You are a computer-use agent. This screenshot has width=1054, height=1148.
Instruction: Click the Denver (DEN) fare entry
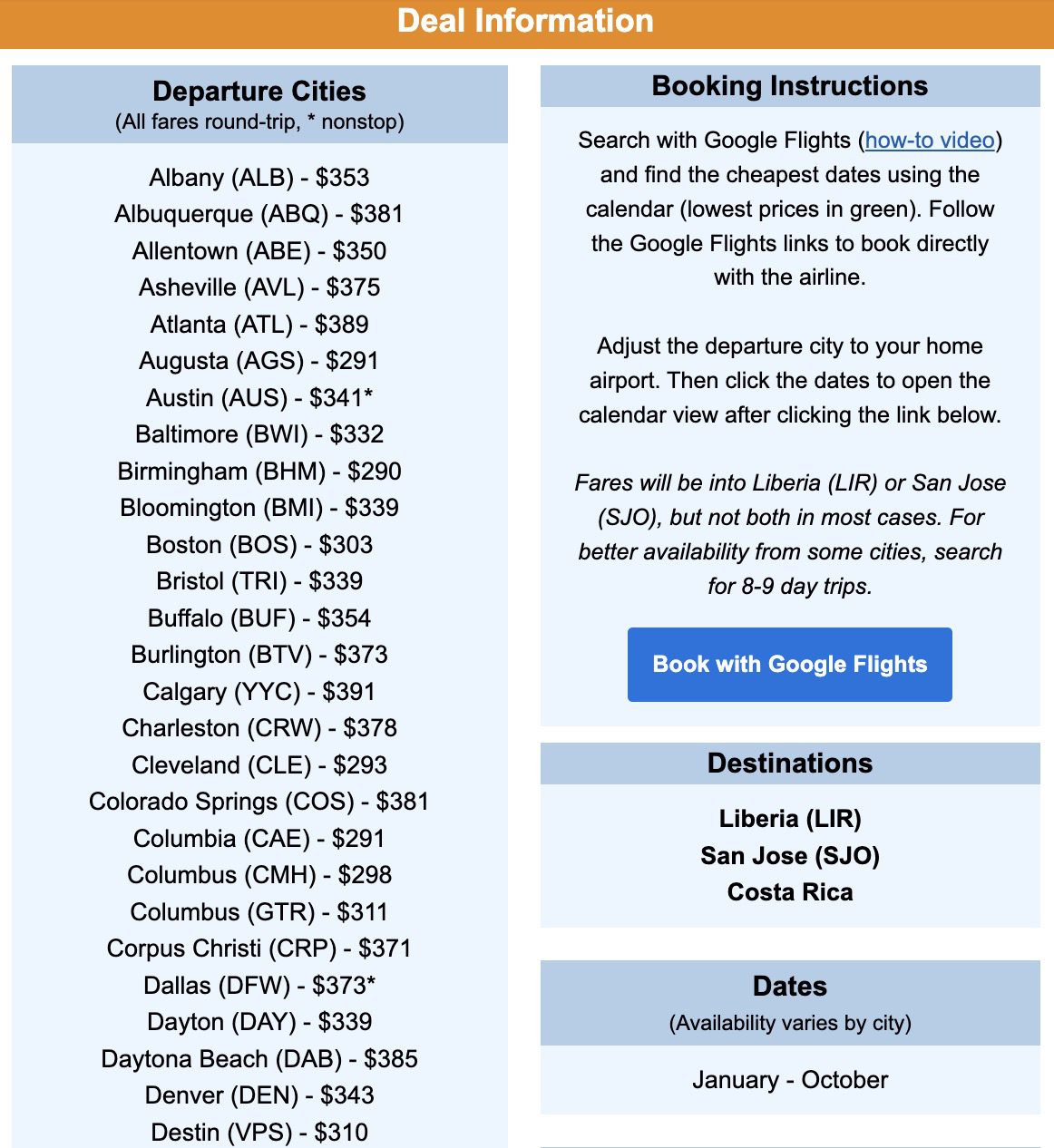(259, 1094)
